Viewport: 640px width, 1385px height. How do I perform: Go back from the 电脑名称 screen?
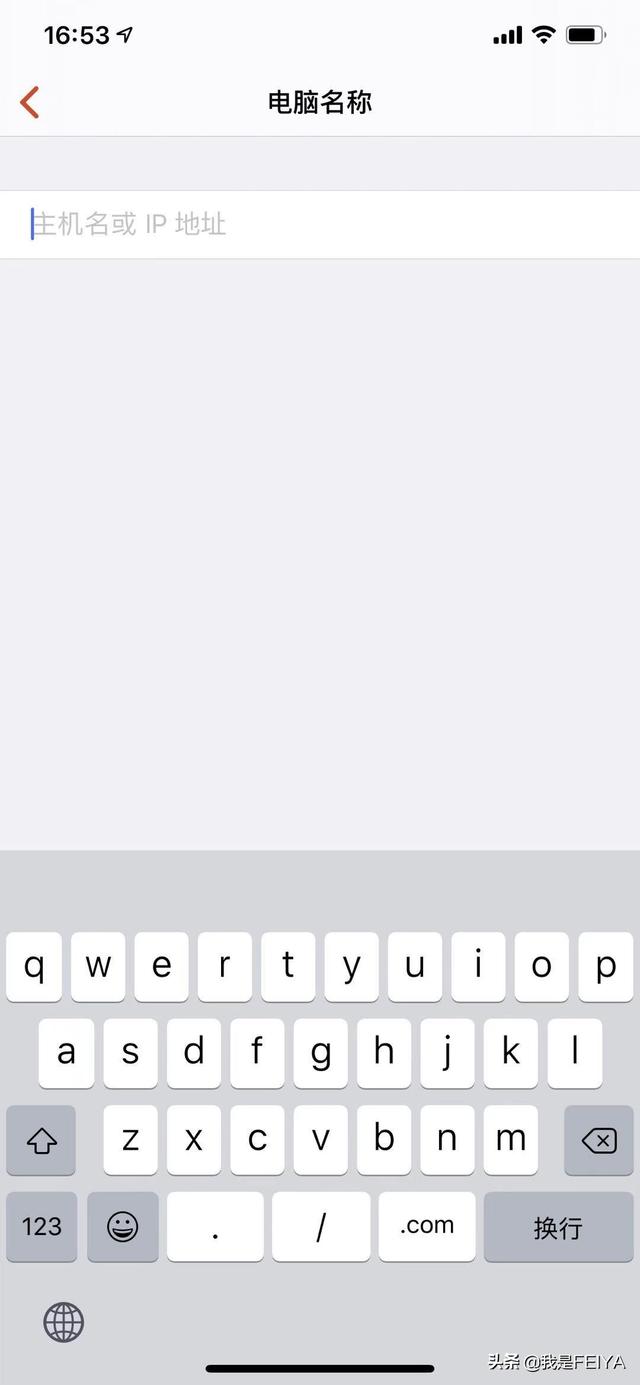(x=30, y=102)
